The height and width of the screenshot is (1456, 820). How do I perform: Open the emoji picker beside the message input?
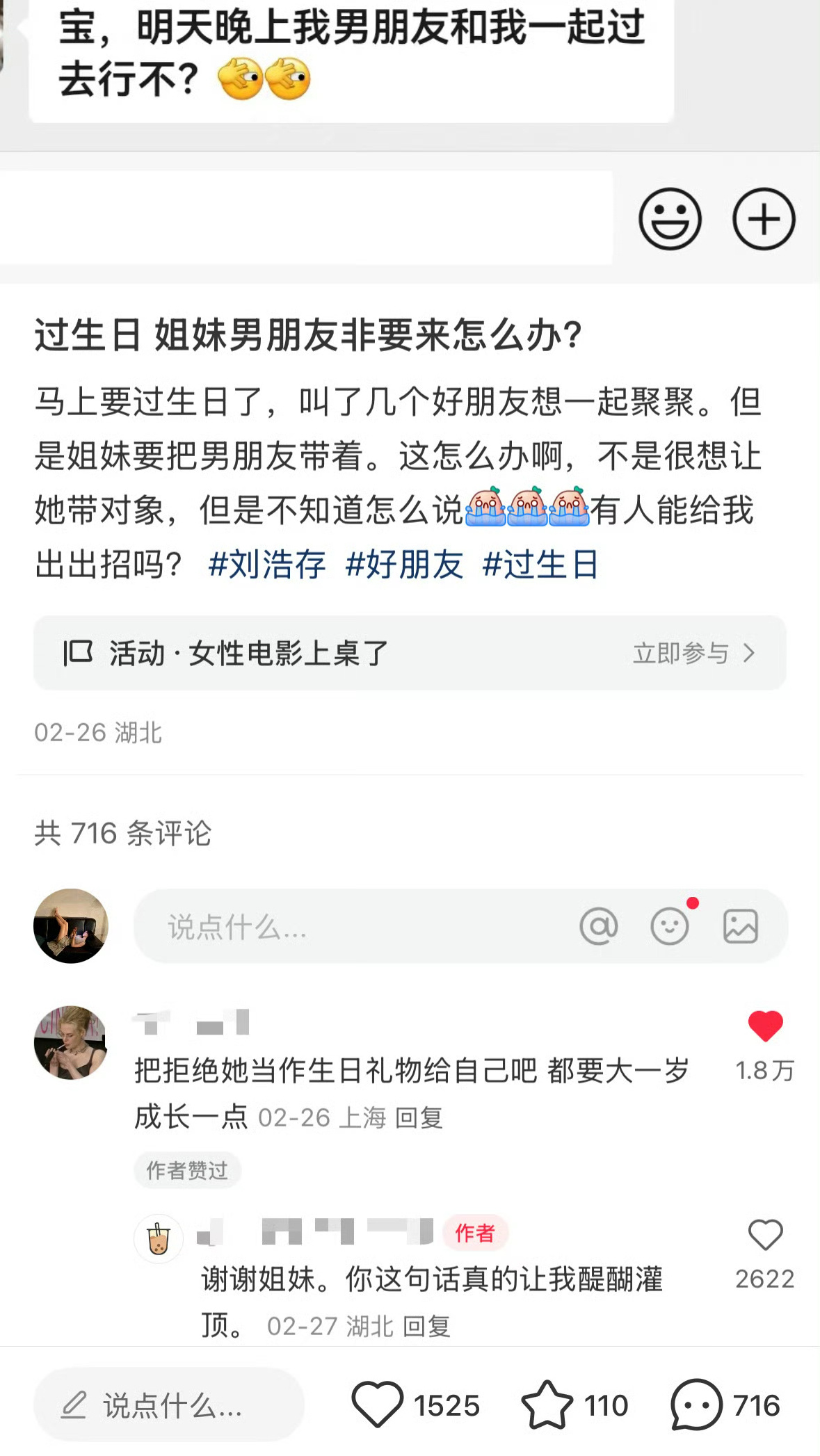click(x=670, y=218)
